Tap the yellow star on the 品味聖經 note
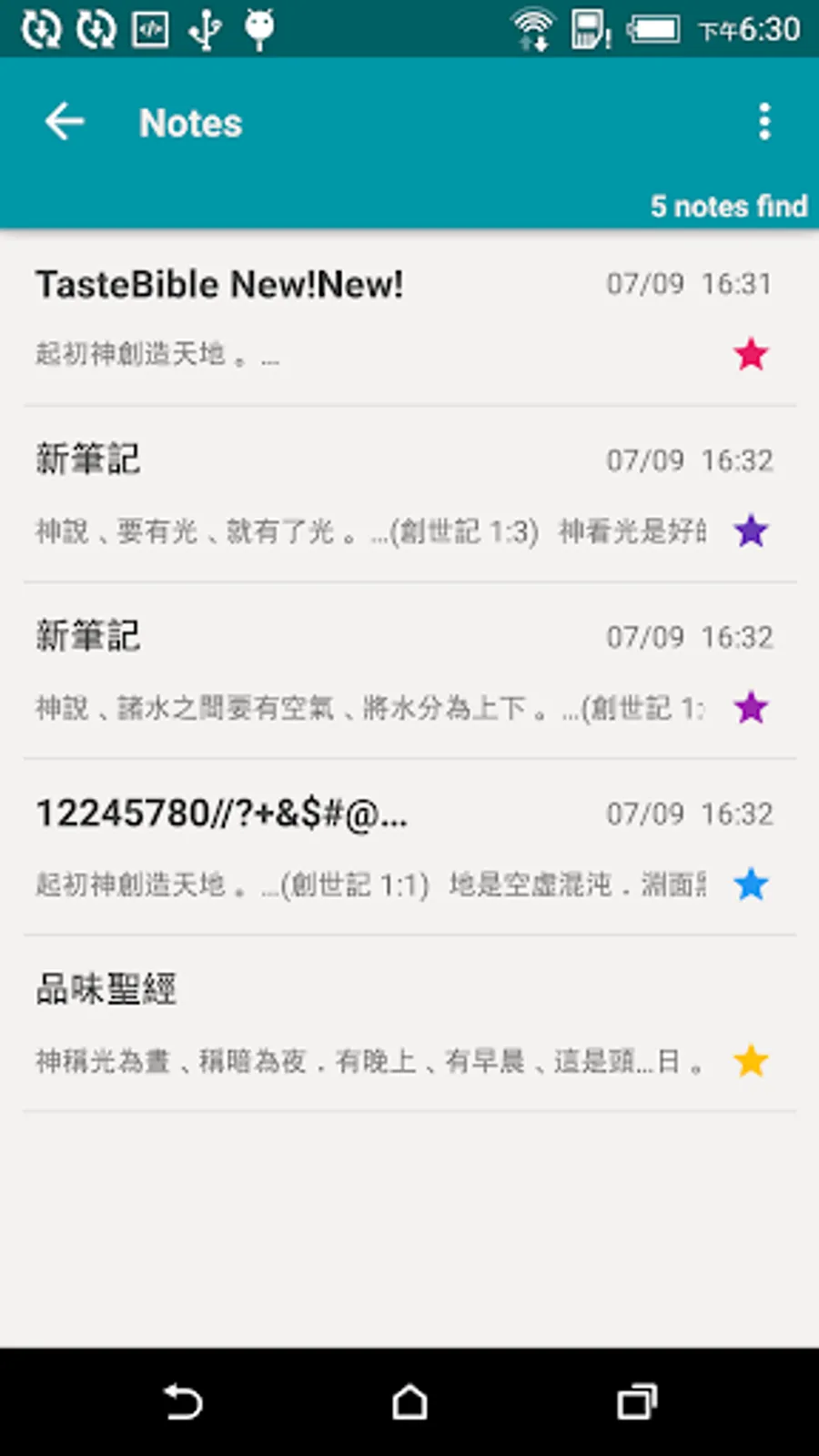 751,1060
